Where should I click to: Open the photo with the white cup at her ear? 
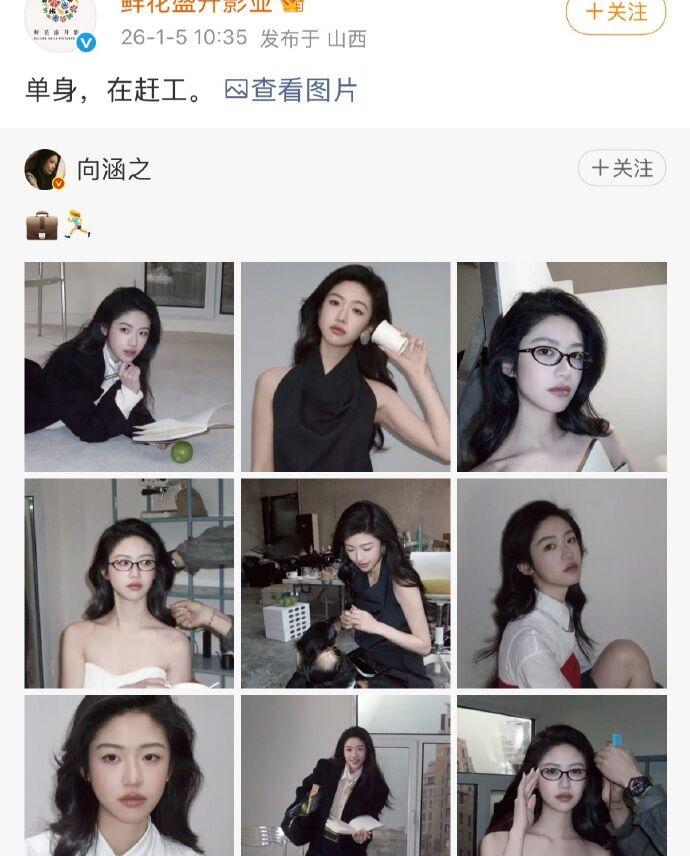[345, 366]
